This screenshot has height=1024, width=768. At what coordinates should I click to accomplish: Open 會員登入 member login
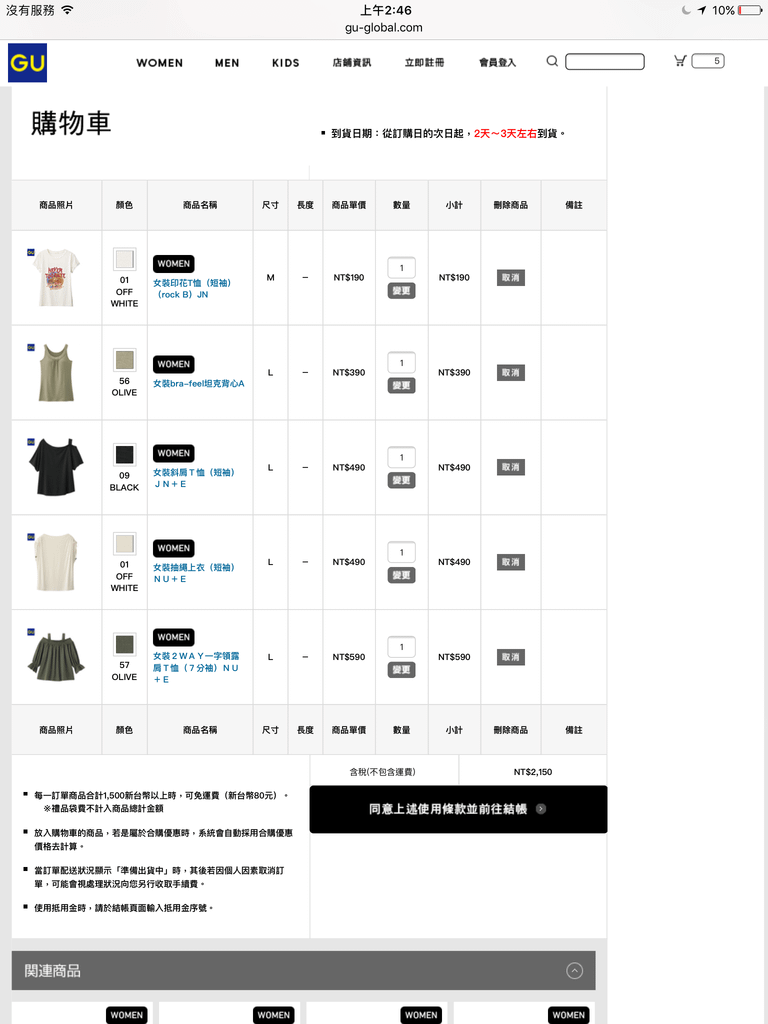click(497, 62)
